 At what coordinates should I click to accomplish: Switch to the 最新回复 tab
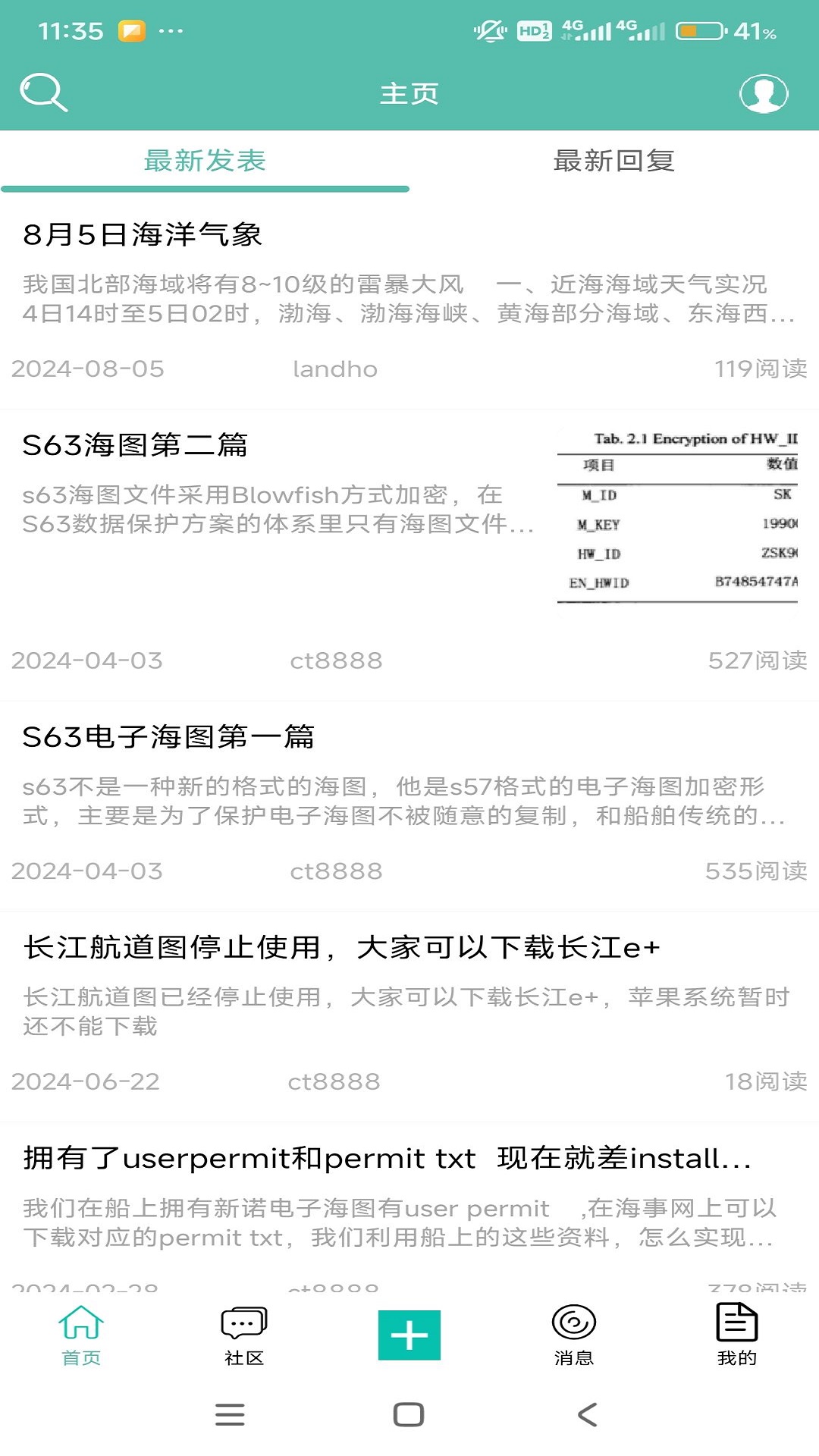point(613,161)
